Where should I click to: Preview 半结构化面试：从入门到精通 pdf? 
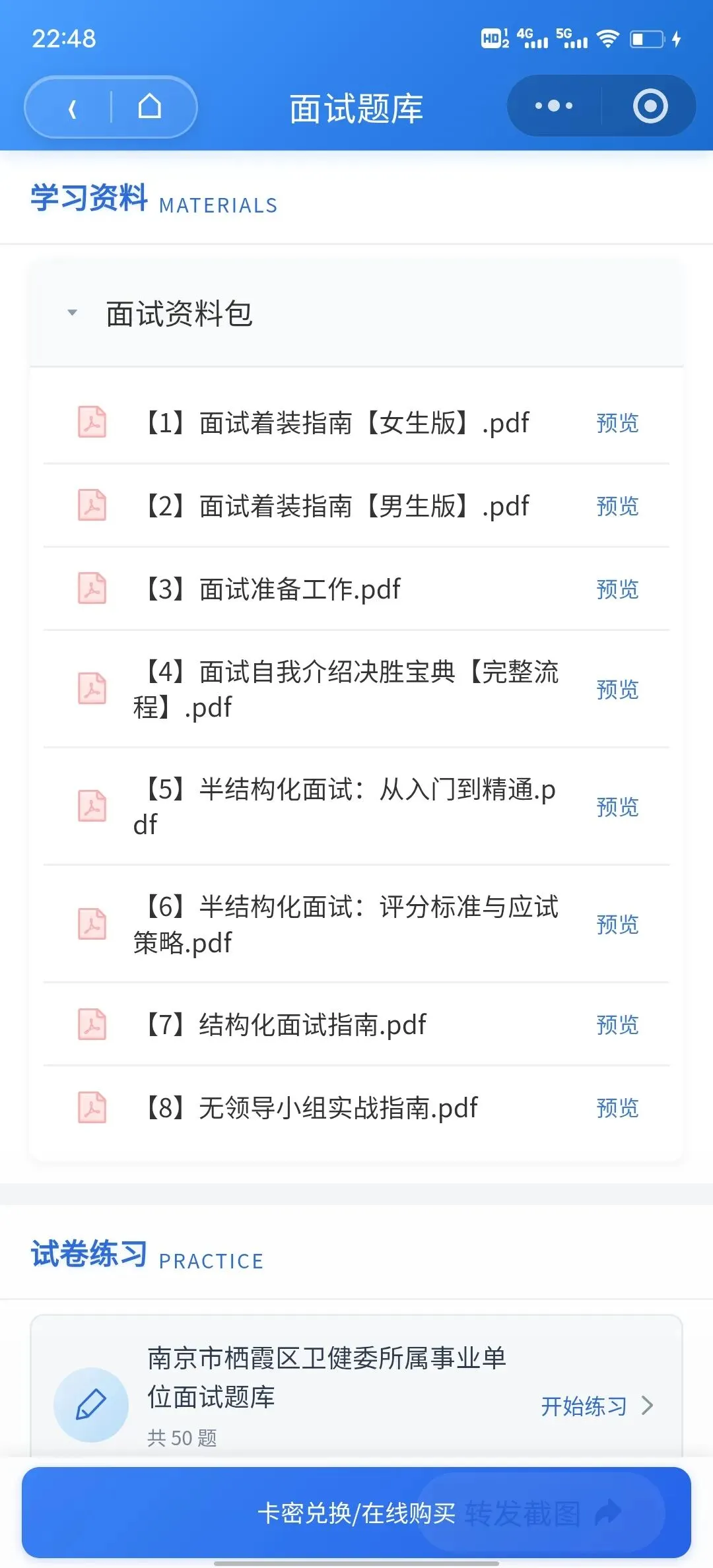[x=617, y=807]
